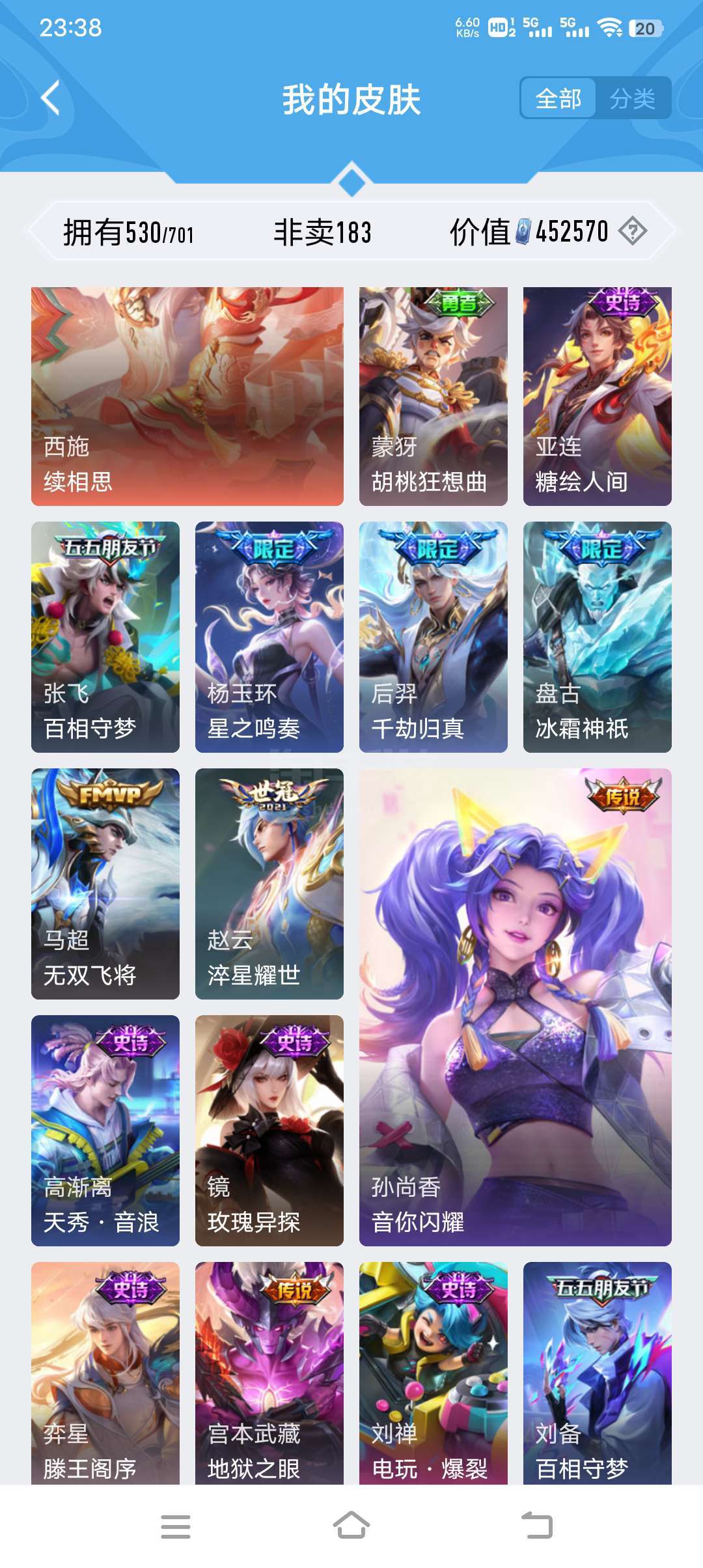Open 西施 续相思 skin card
This screenshot has width=703, height=1568.
pyautogui.click(x=187, y=396)
